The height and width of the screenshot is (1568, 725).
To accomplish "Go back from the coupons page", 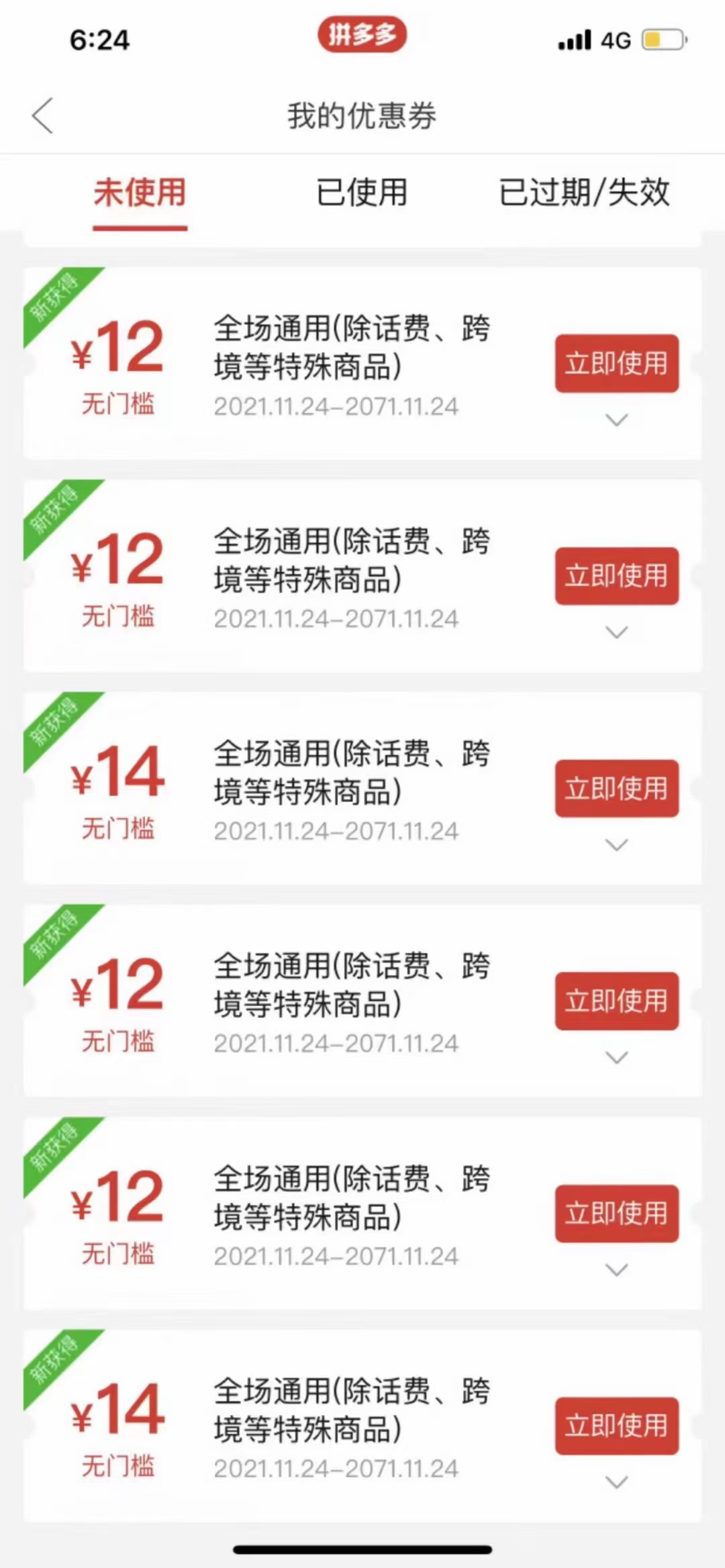I will tap(43, 115).
